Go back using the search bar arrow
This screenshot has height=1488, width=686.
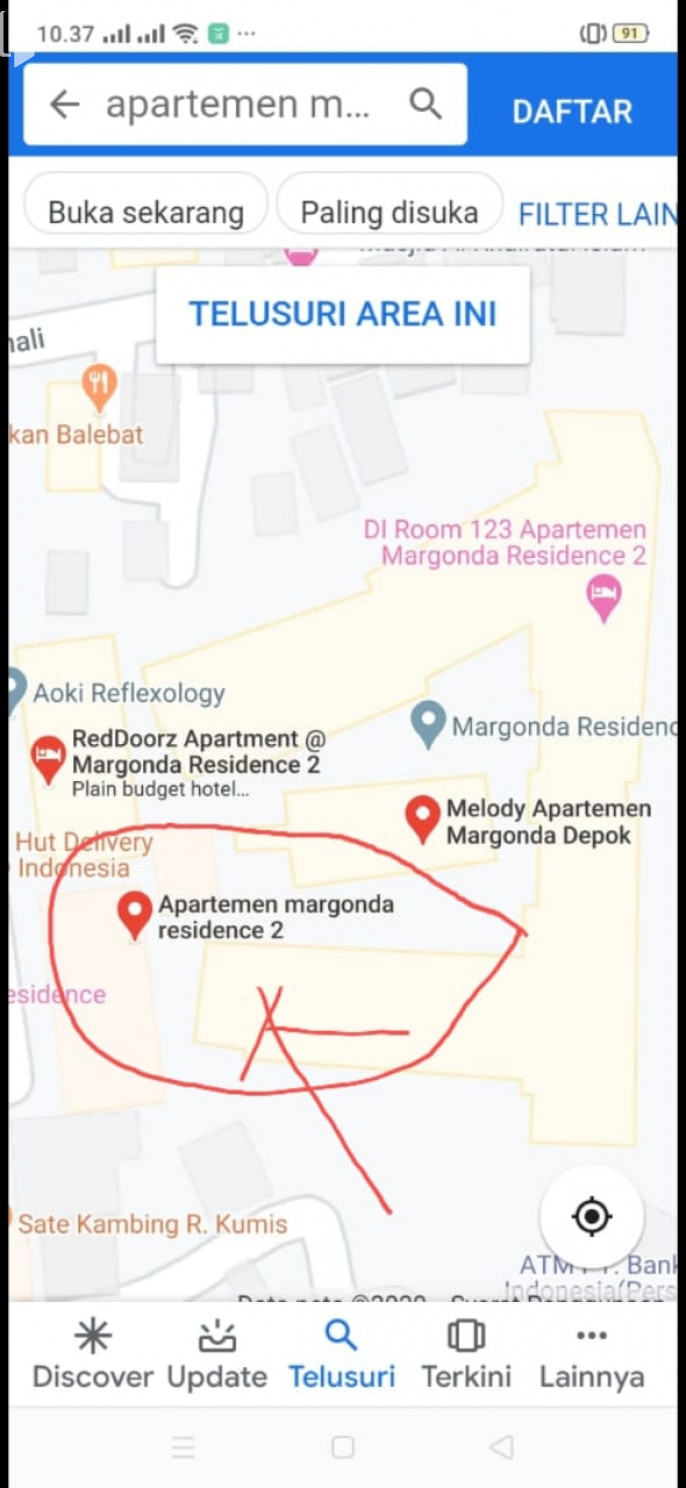point(64,104)
